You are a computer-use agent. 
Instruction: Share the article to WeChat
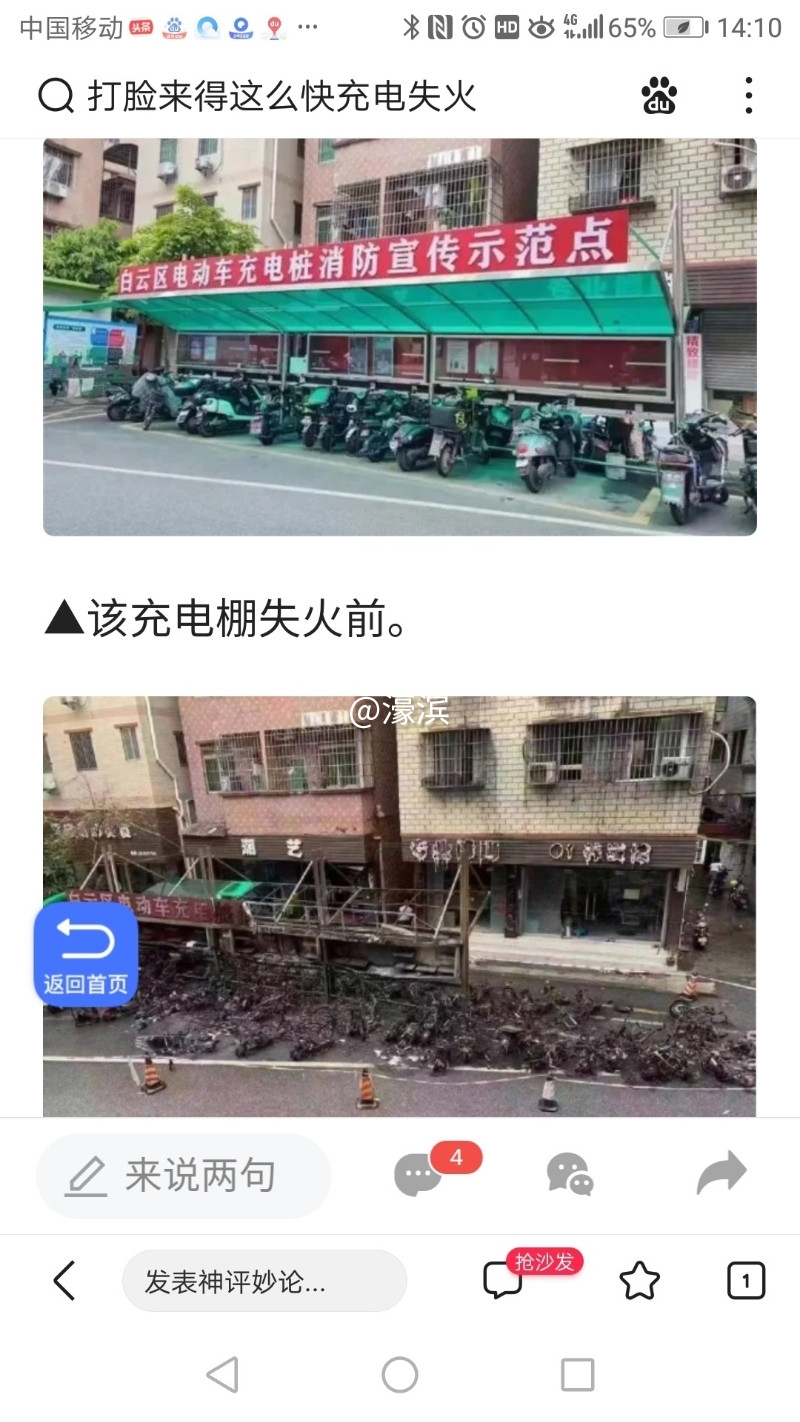(569, 1174)
